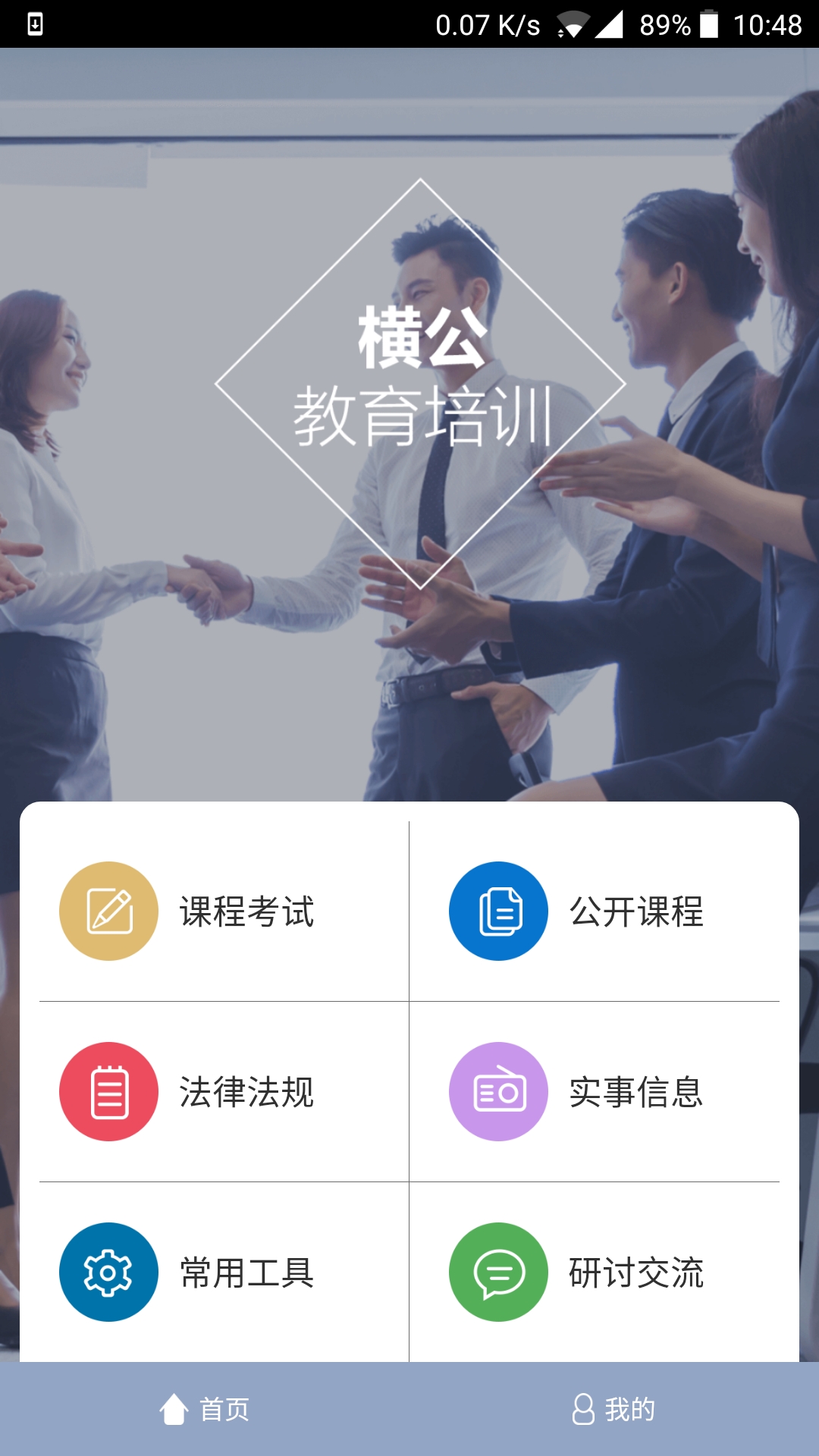819x1456 pixels.
Task: Switch to the 我的 profile tab
Action: 614,1409
